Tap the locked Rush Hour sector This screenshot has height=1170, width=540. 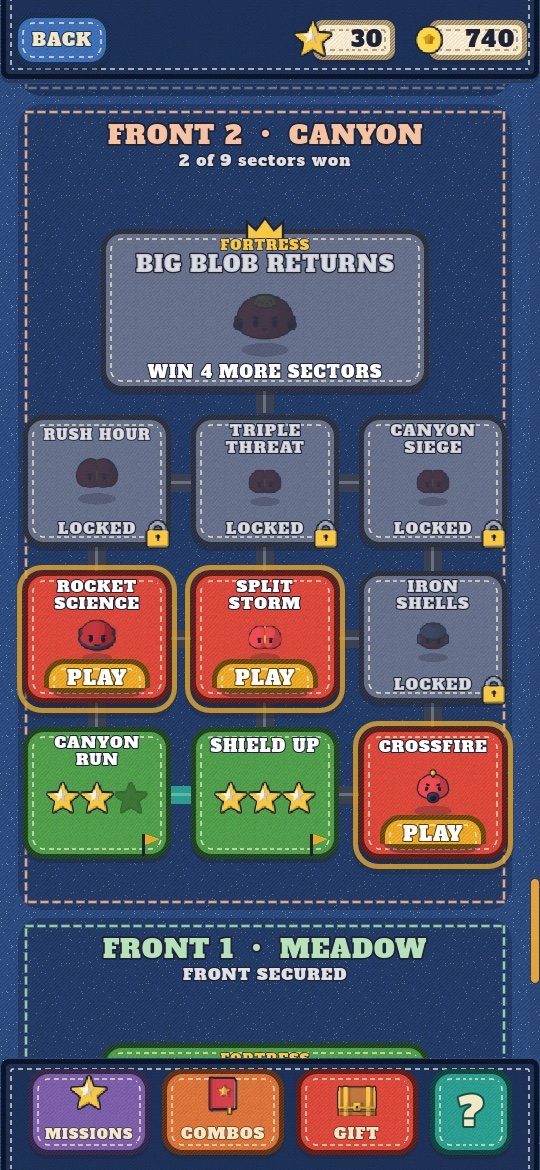(x=97, y=481)
